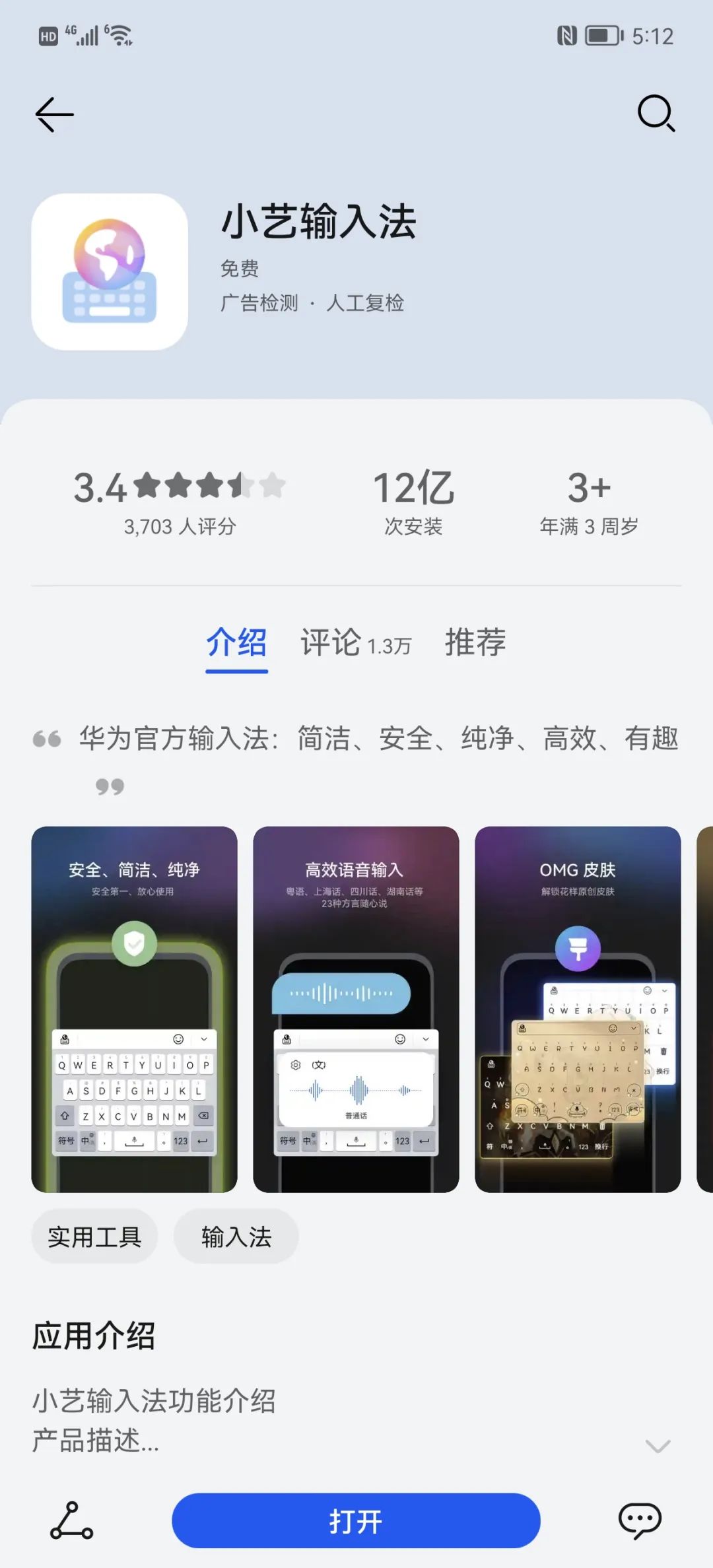This screenshot has height=1568, width=713.
Task: Tap the 打开 button to launch the app
Action: tap(356, 1521)
